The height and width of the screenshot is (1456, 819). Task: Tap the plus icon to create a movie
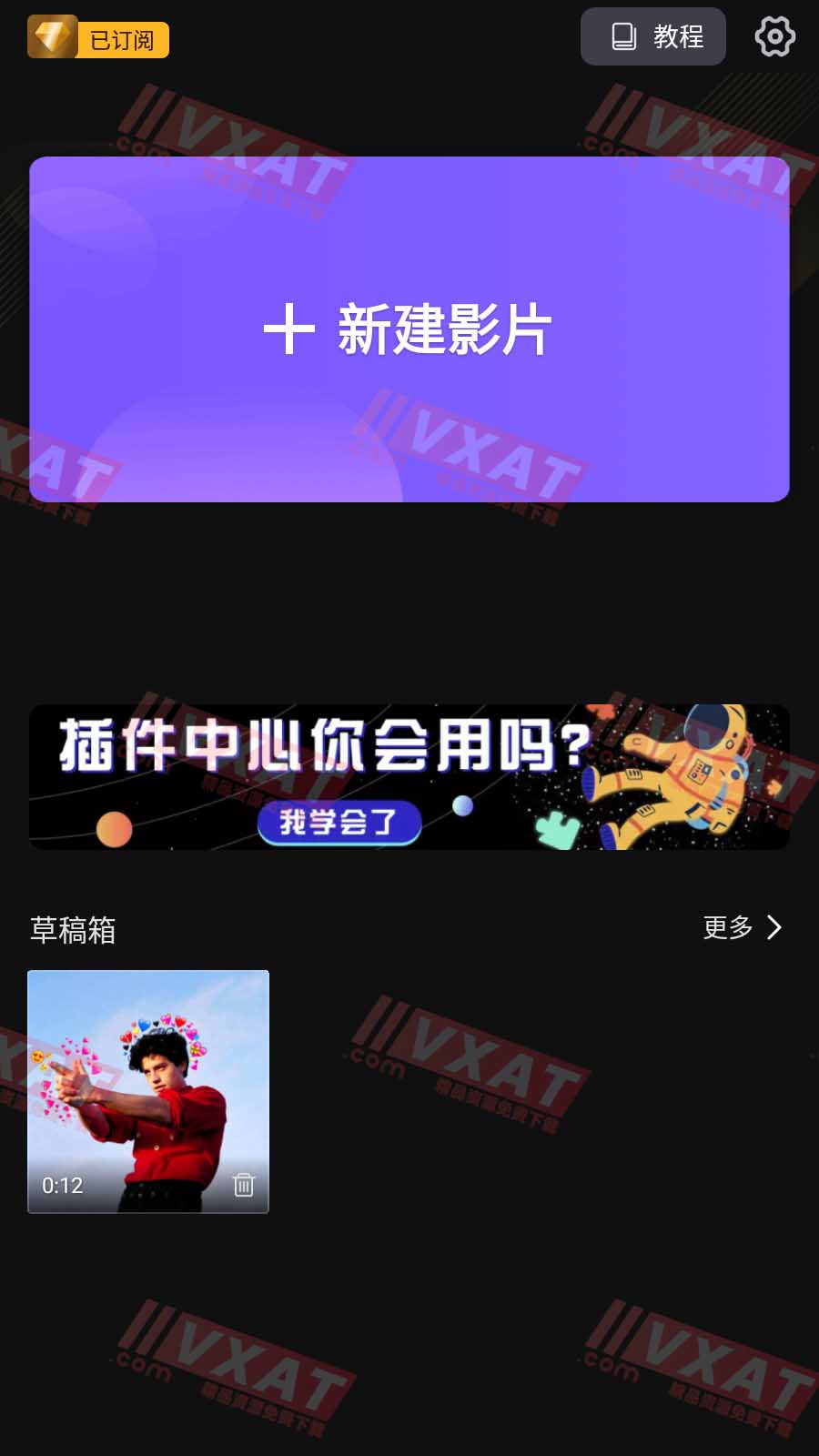291,329
